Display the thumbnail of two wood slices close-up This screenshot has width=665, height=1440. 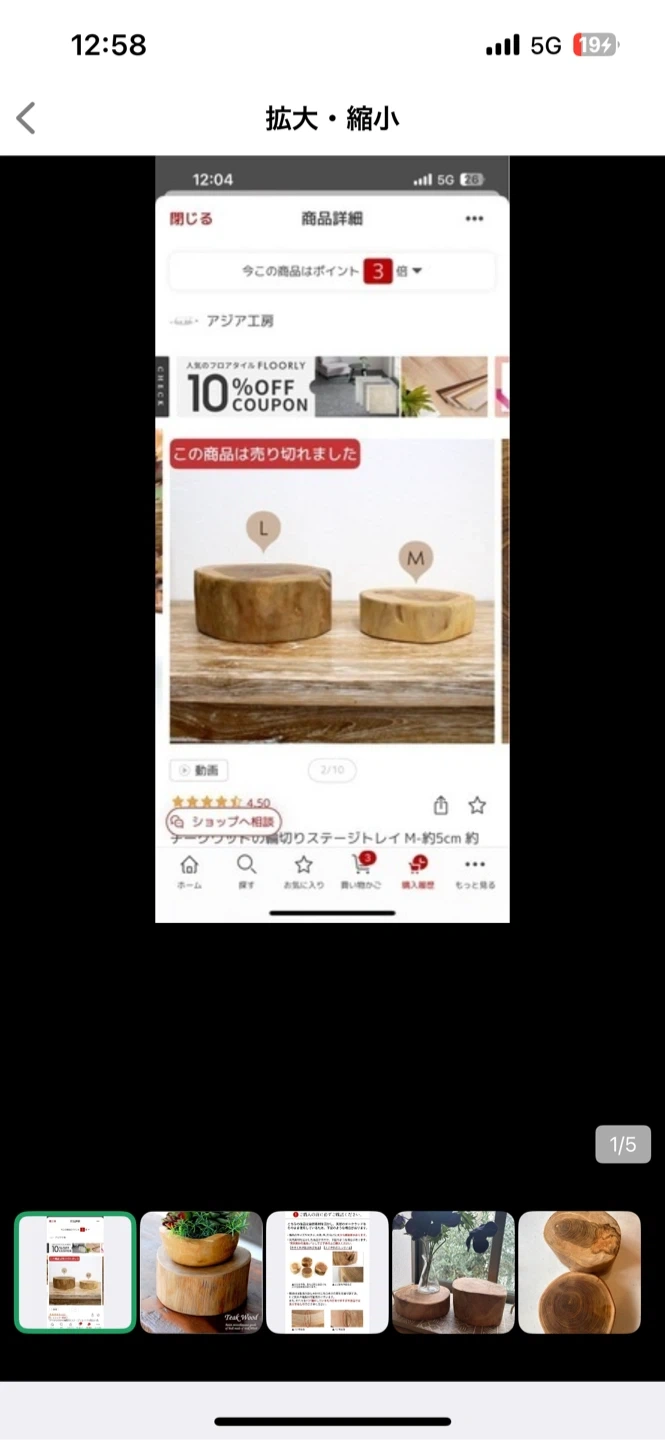579,1273
